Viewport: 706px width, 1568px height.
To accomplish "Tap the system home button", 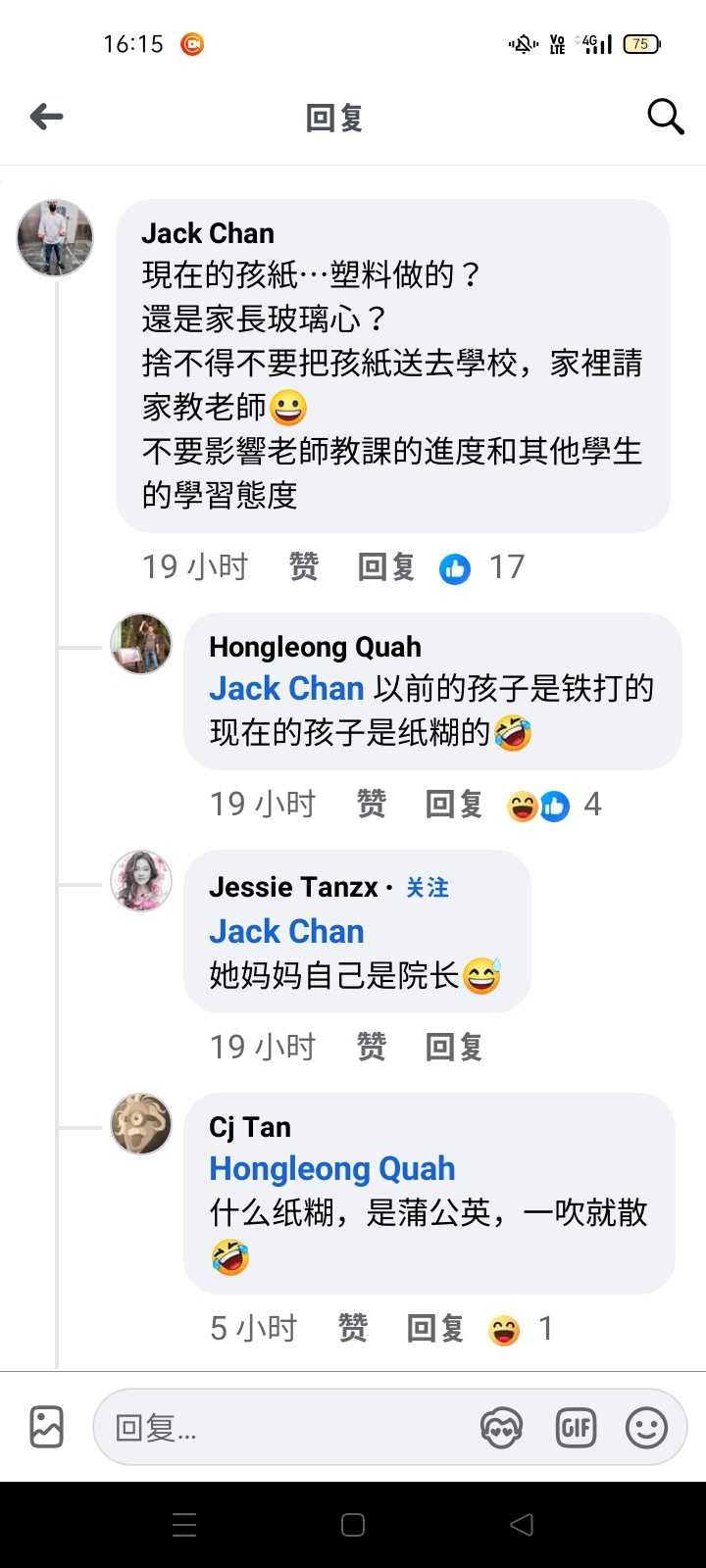I will coord(353,1525).
